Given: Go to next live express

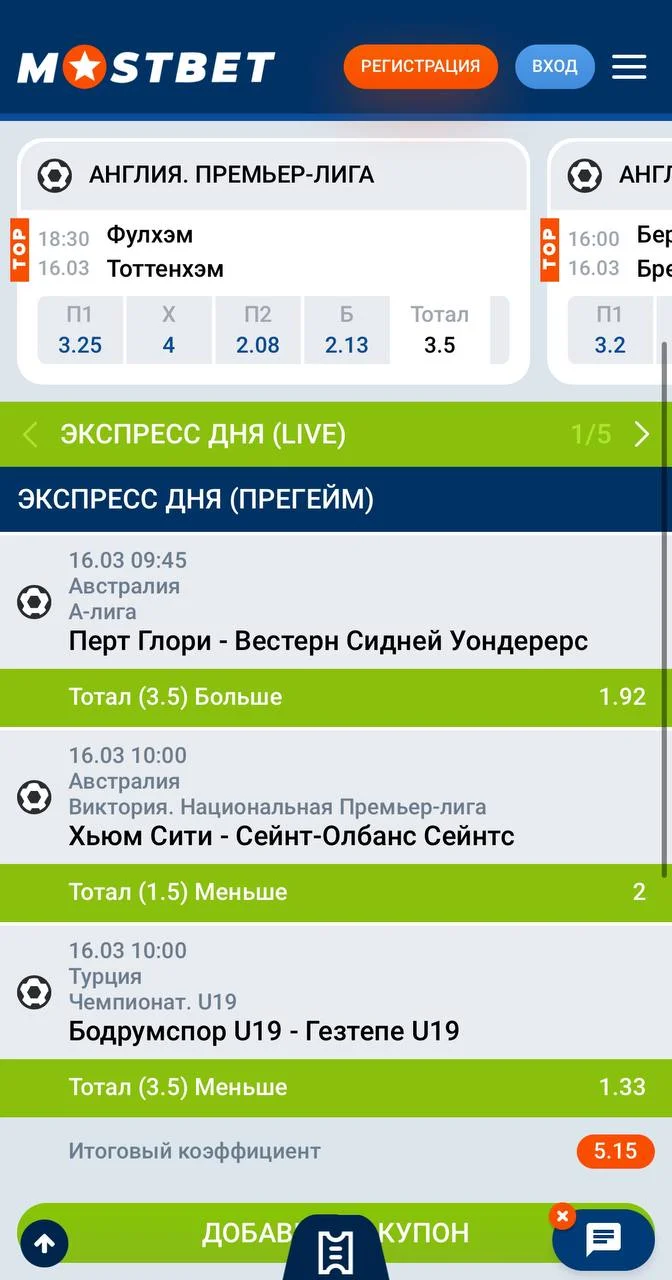Looking at the screenshot, I should (642, 434).
